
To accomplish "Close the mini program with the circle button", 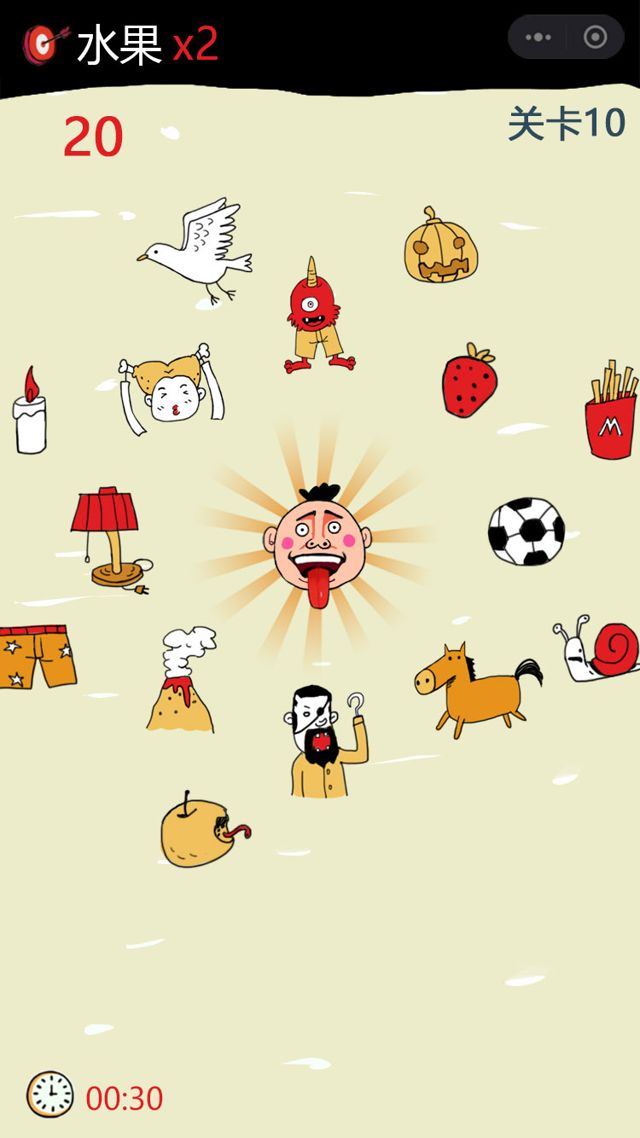I will tap(595, 38).
